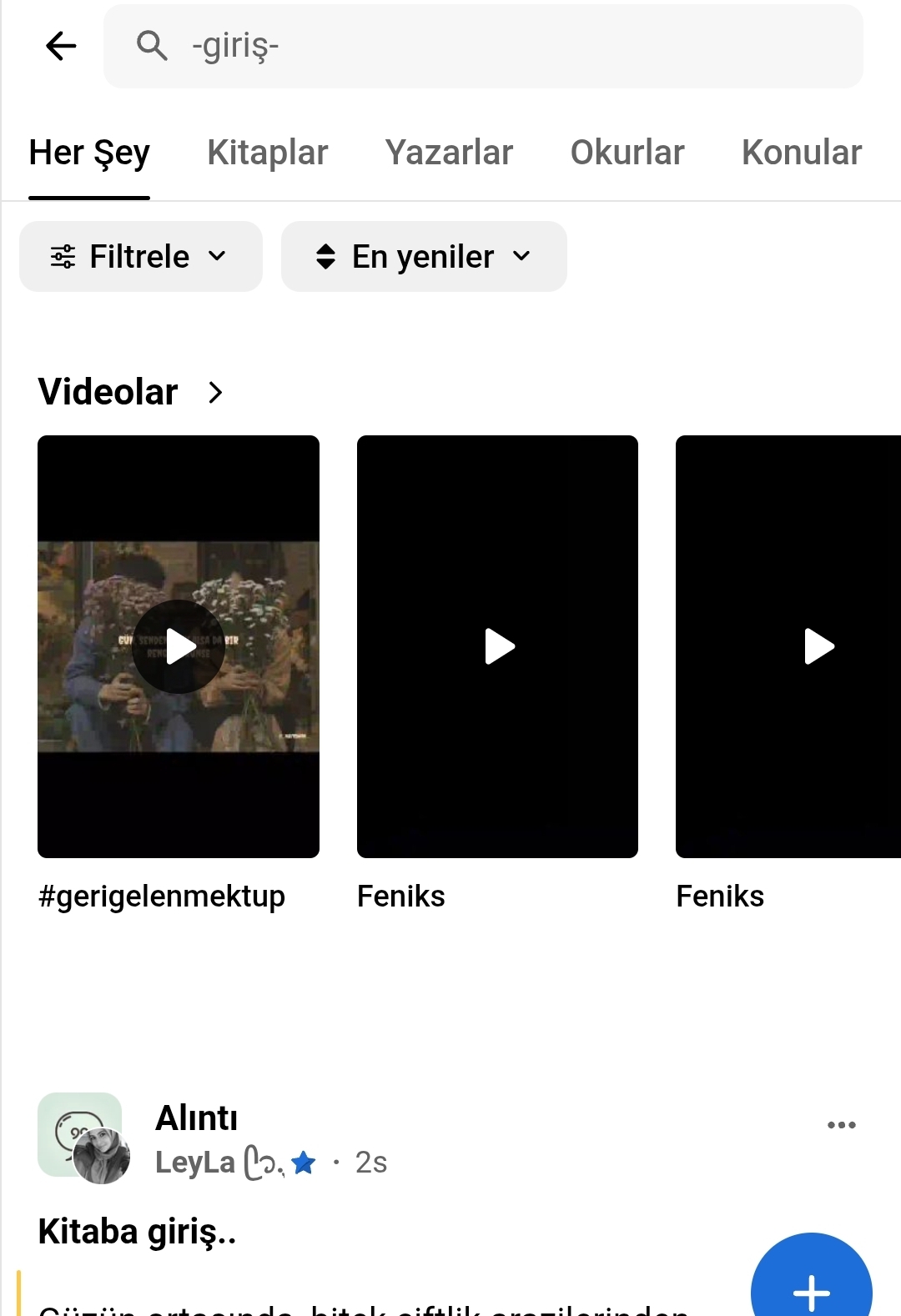Tap the floating plus button
The width and height of the screenshot is (901, 1316).
point(810,1293)
